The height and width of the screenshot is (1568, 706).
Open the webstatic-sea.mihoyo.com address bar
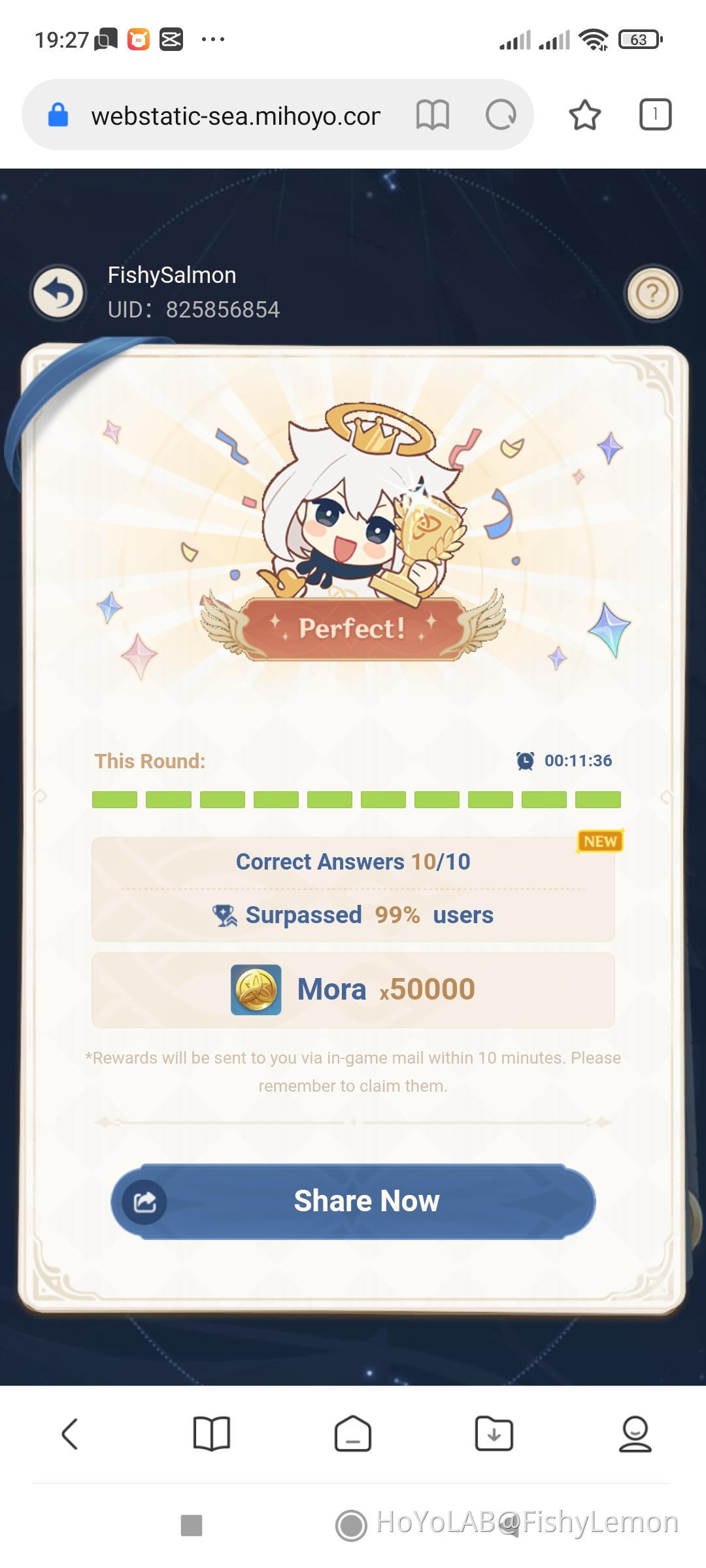[x=235, y=116]
